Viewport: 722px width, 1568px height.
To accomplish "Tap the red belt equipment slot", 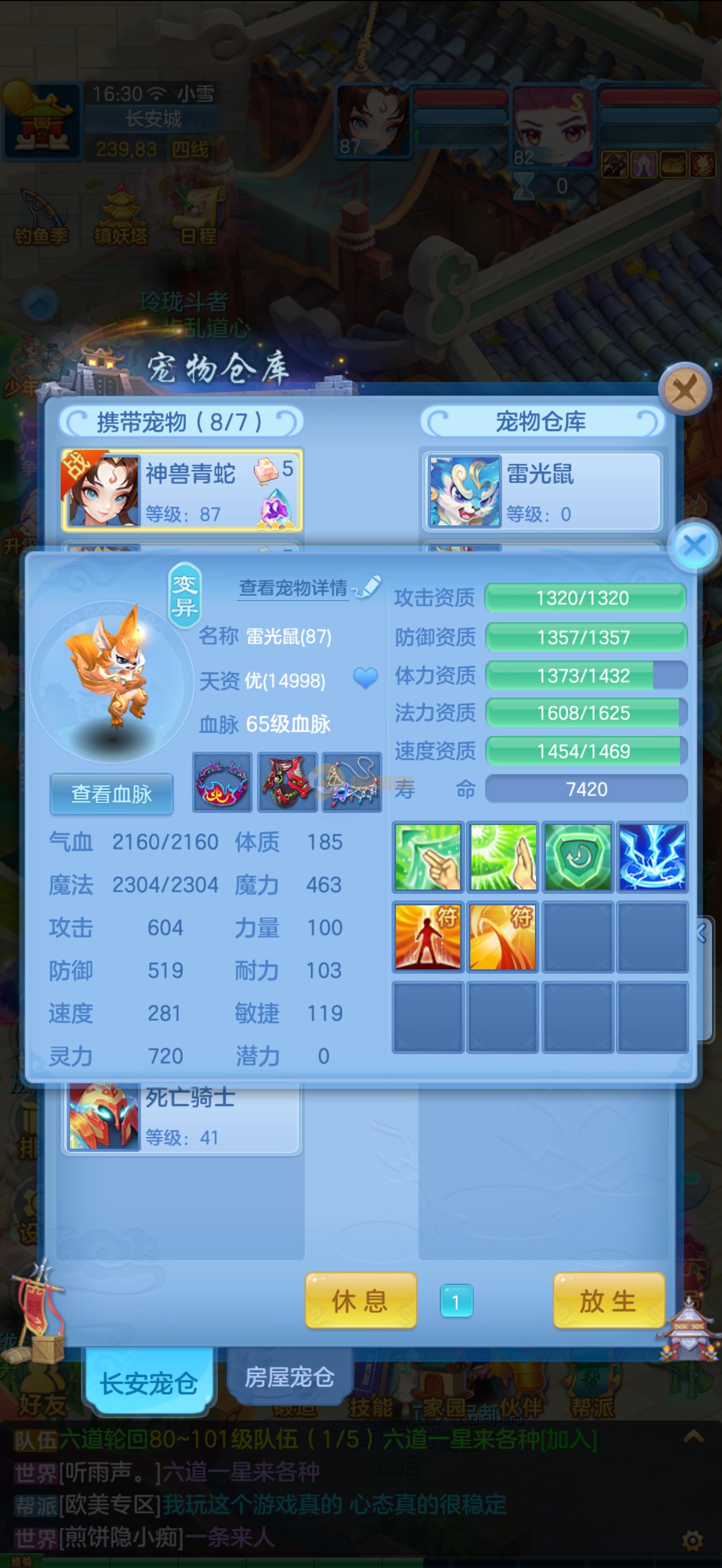I will (x=222, y=782).
